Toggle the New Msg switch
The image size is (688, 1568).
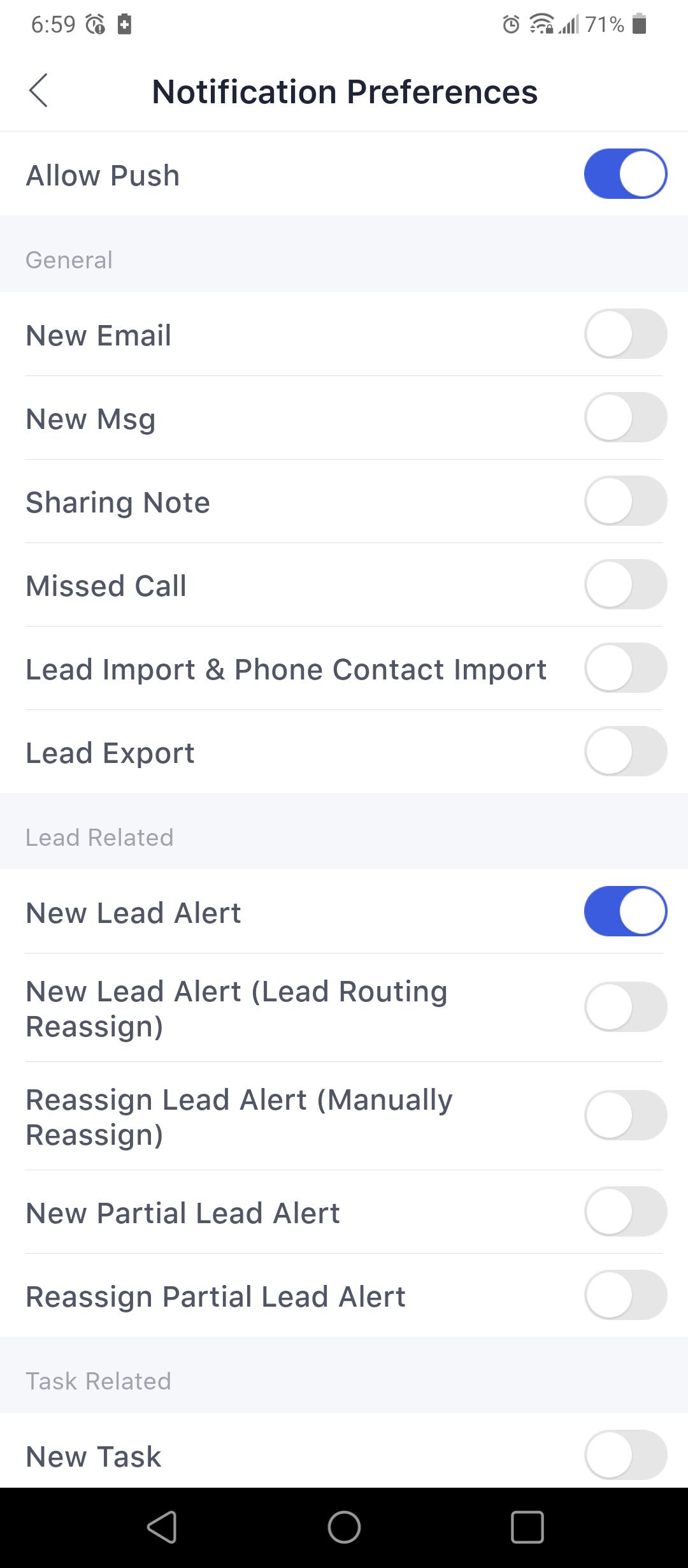tap(626, 417)
